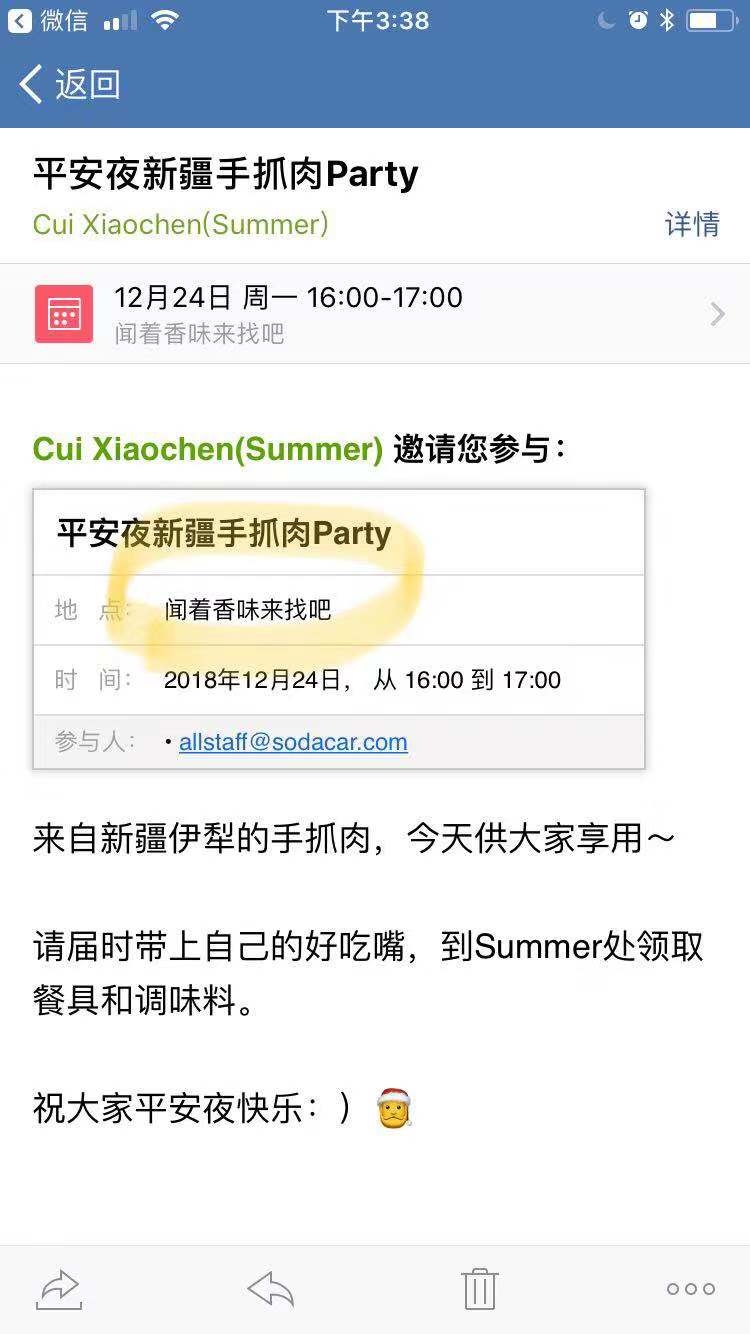The height and width of the screenshot is (1334, 750).
Task: Go back using the 返回 button
Action: pos(70,85)
